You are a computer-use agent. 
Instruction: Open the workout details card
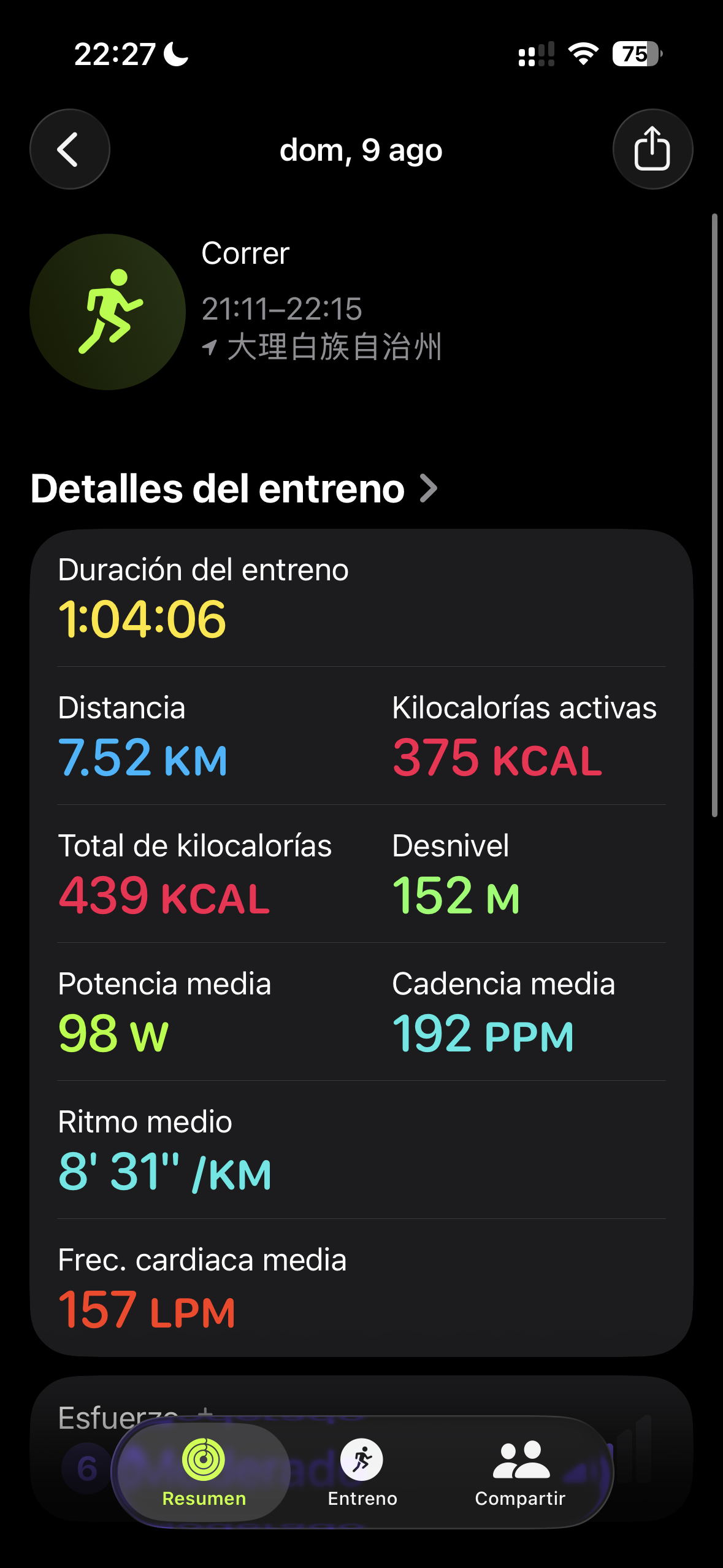361,942
